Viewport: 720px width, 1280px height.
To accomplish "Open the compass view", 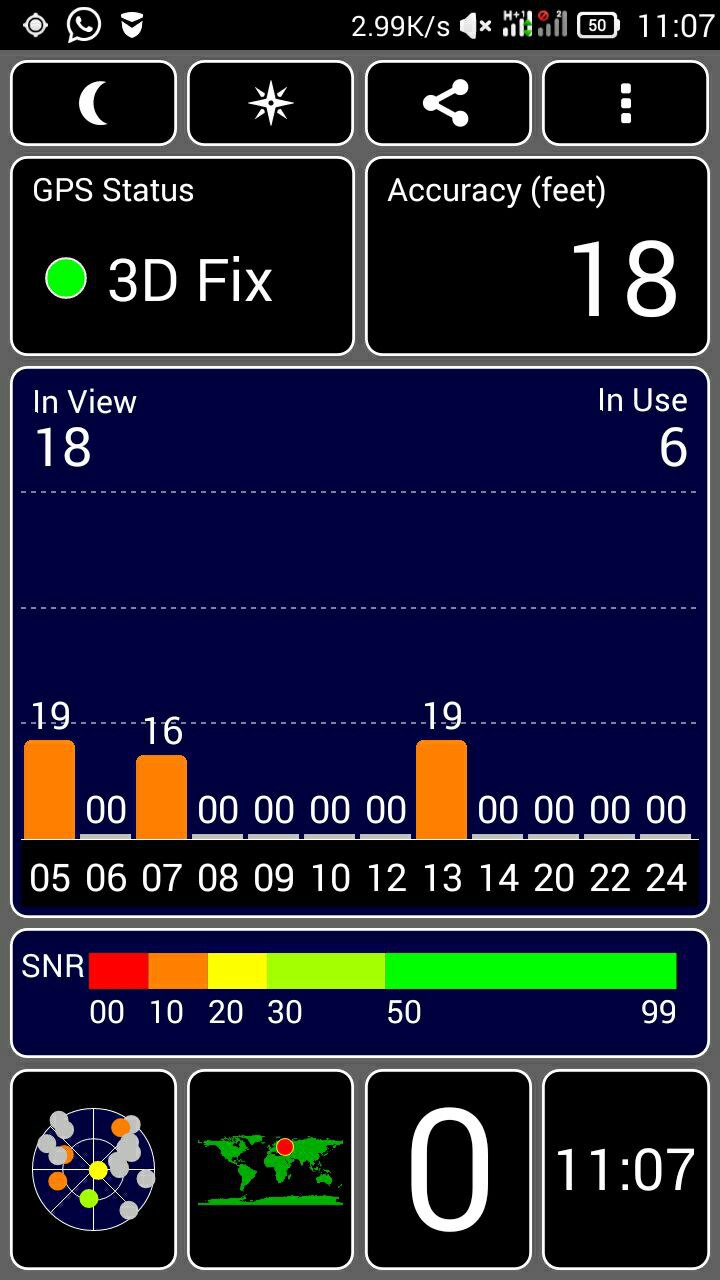I will click(x=270, y=103).
